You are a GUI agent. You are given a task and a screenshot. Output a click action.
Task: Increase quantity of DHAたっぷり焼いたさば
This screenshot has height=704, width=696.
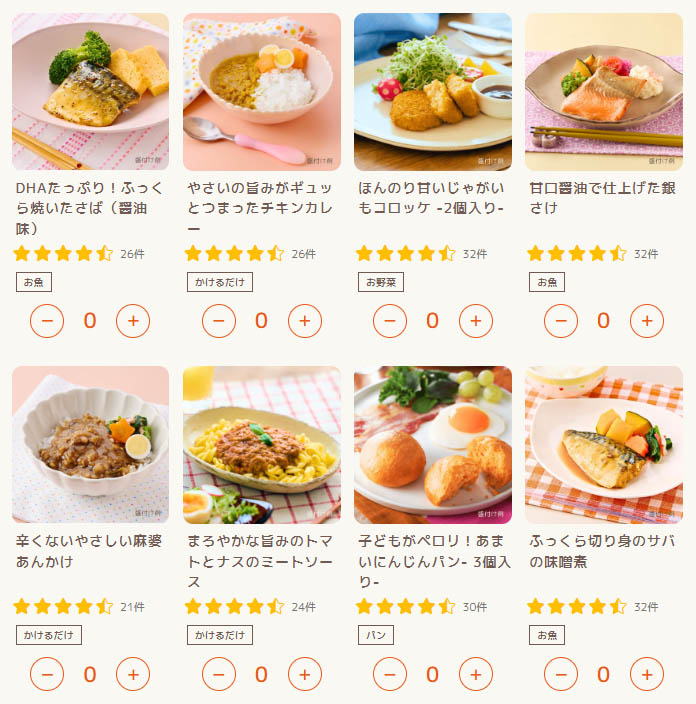point(133,321)
